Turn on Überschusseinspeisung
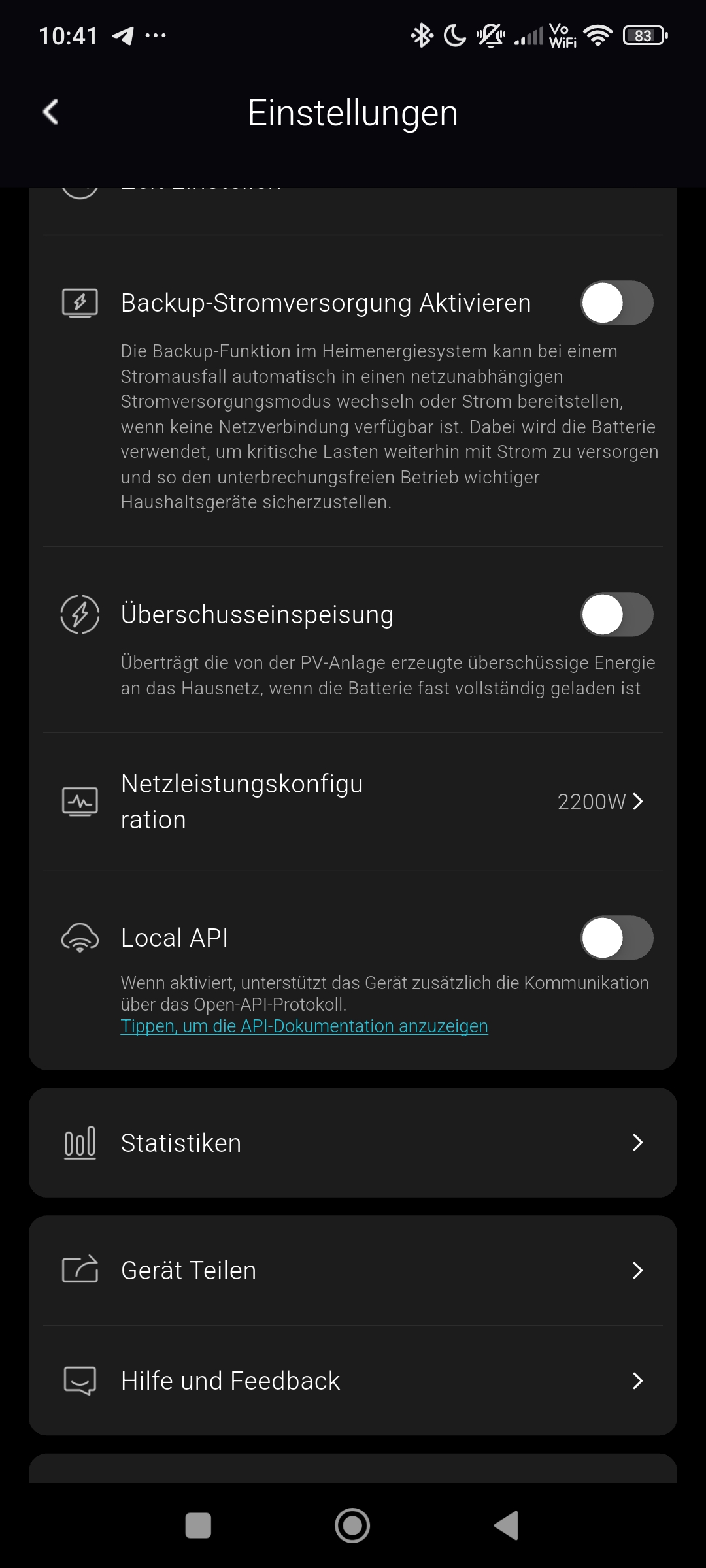 [616, 615]
